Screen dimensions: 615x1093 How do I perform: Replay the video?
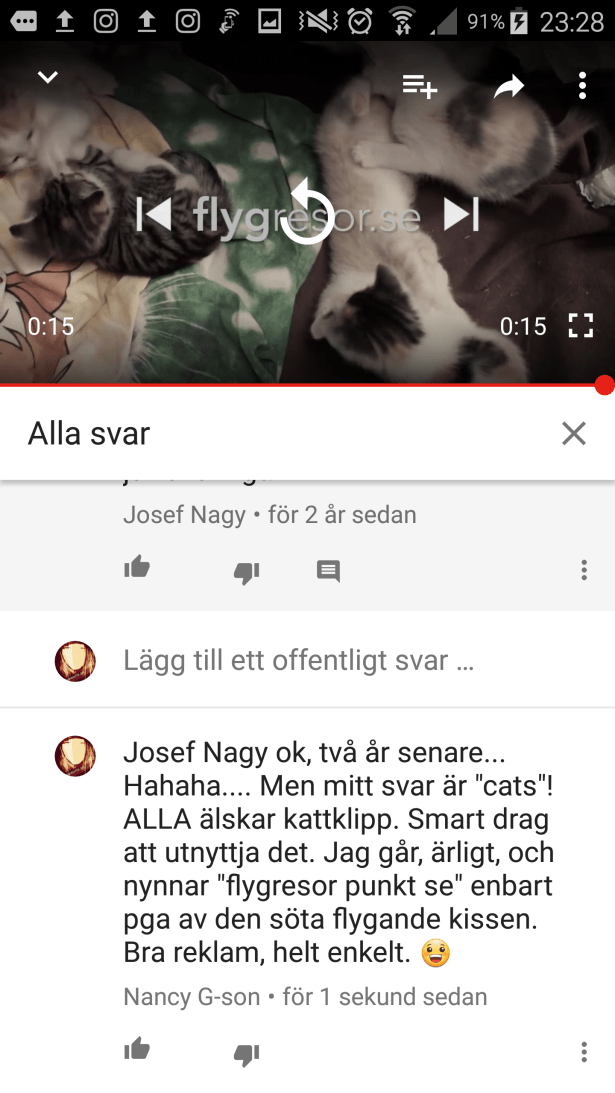click(x=307, y=214)
